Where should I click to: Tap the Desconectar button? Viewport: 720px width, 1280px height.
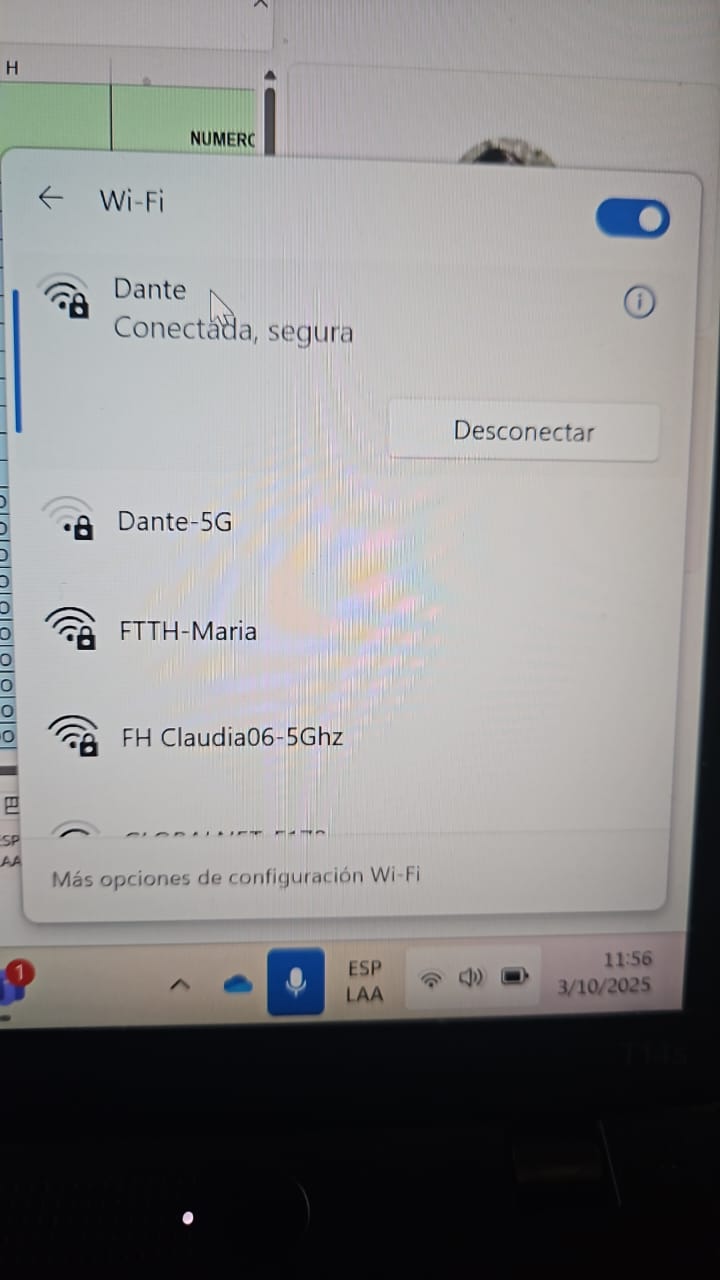click(x=523, y=432)
